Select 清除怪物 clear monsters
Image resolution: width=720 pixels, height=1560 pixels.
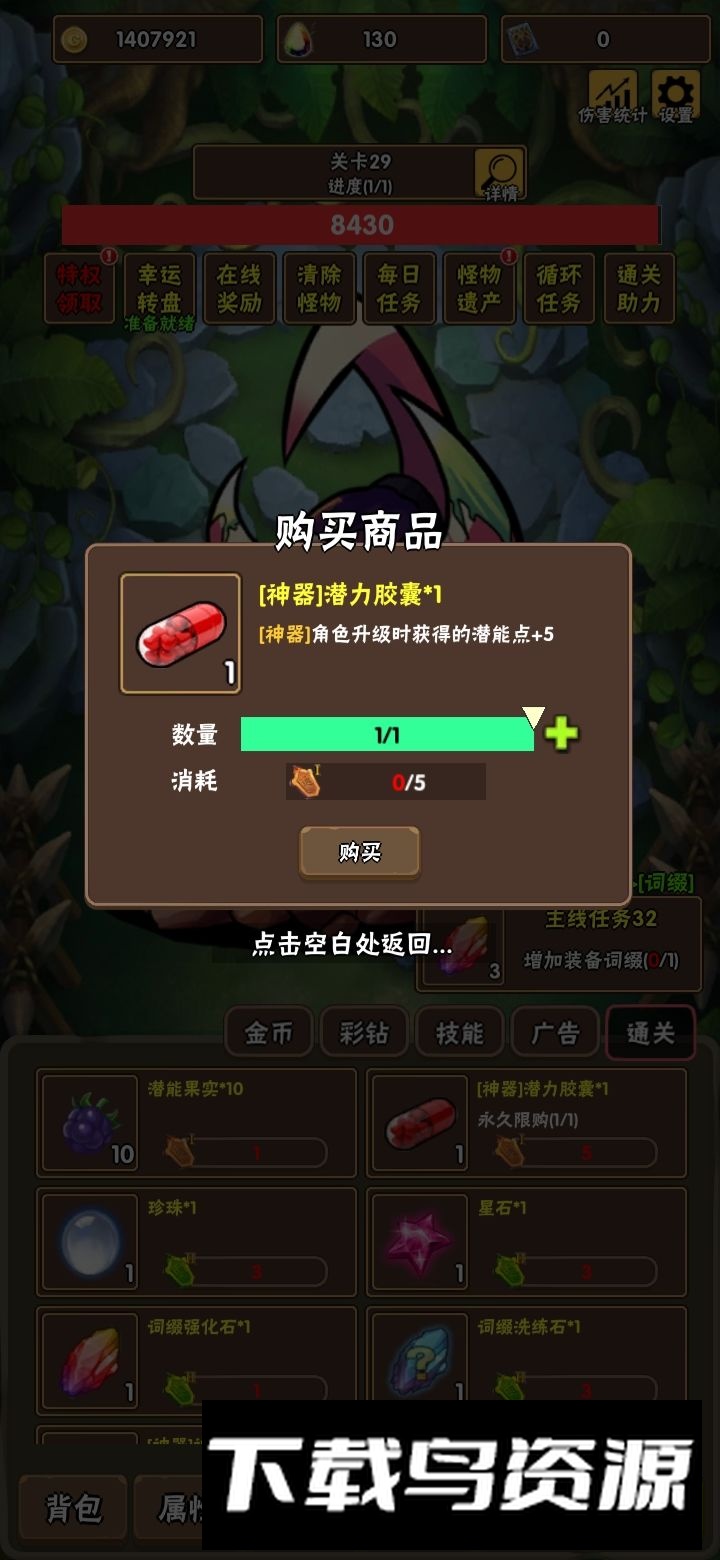click(319, 289)
